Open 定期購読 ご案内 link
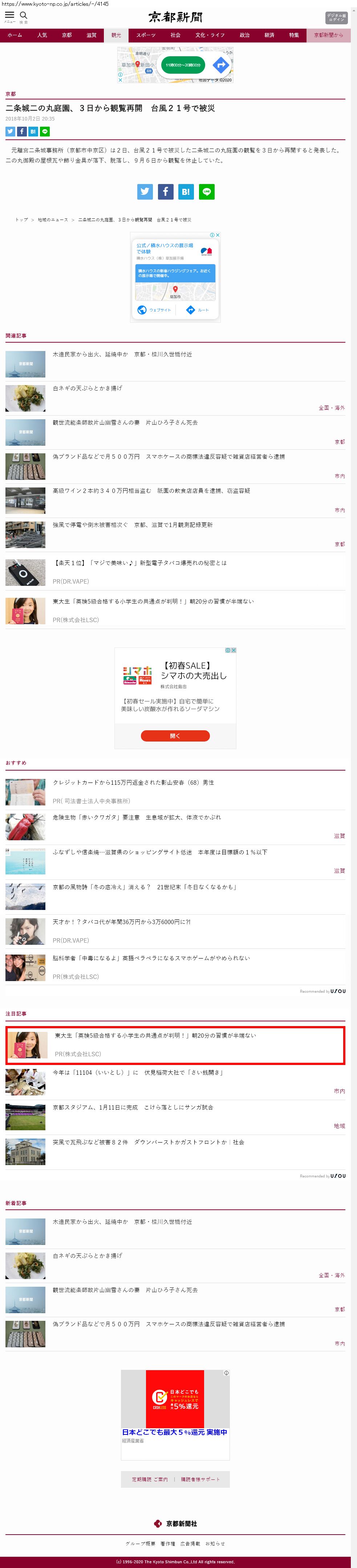The width and height of the screenshot is (357, 1568). (x=150, y=1479)
